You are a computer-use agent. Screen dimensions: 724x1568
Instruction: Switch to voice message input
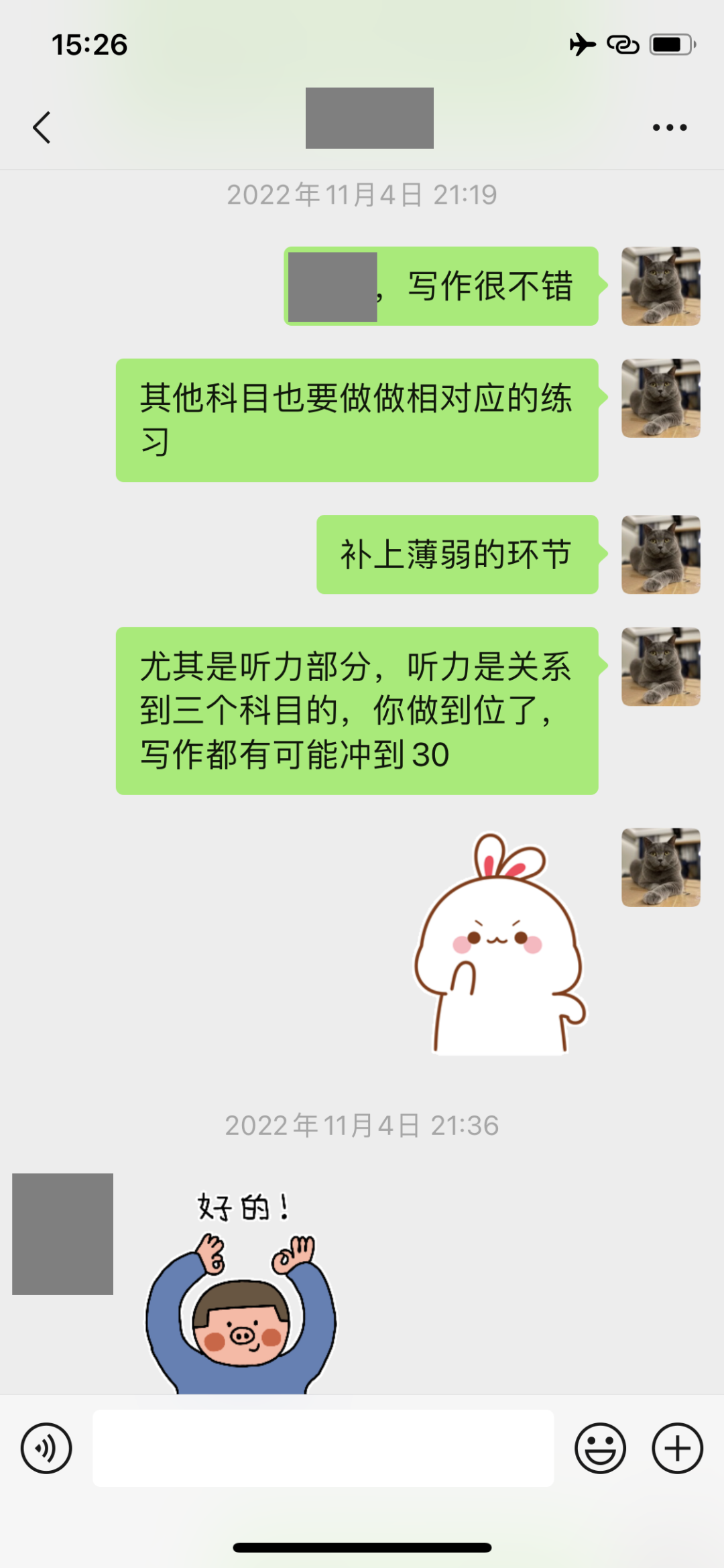[46, 1448]
